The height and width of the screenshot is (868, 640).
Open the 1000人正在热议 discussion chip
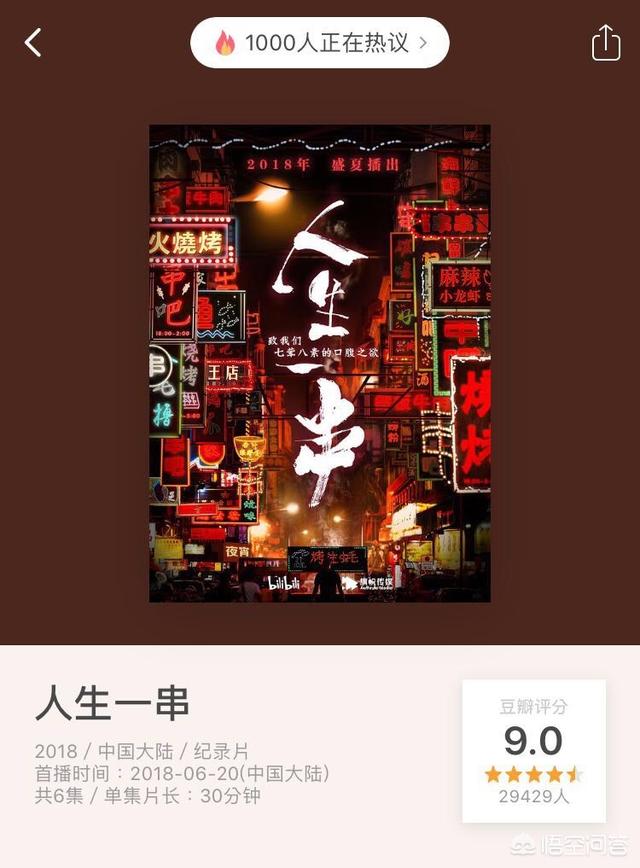(x=320, y=43)
